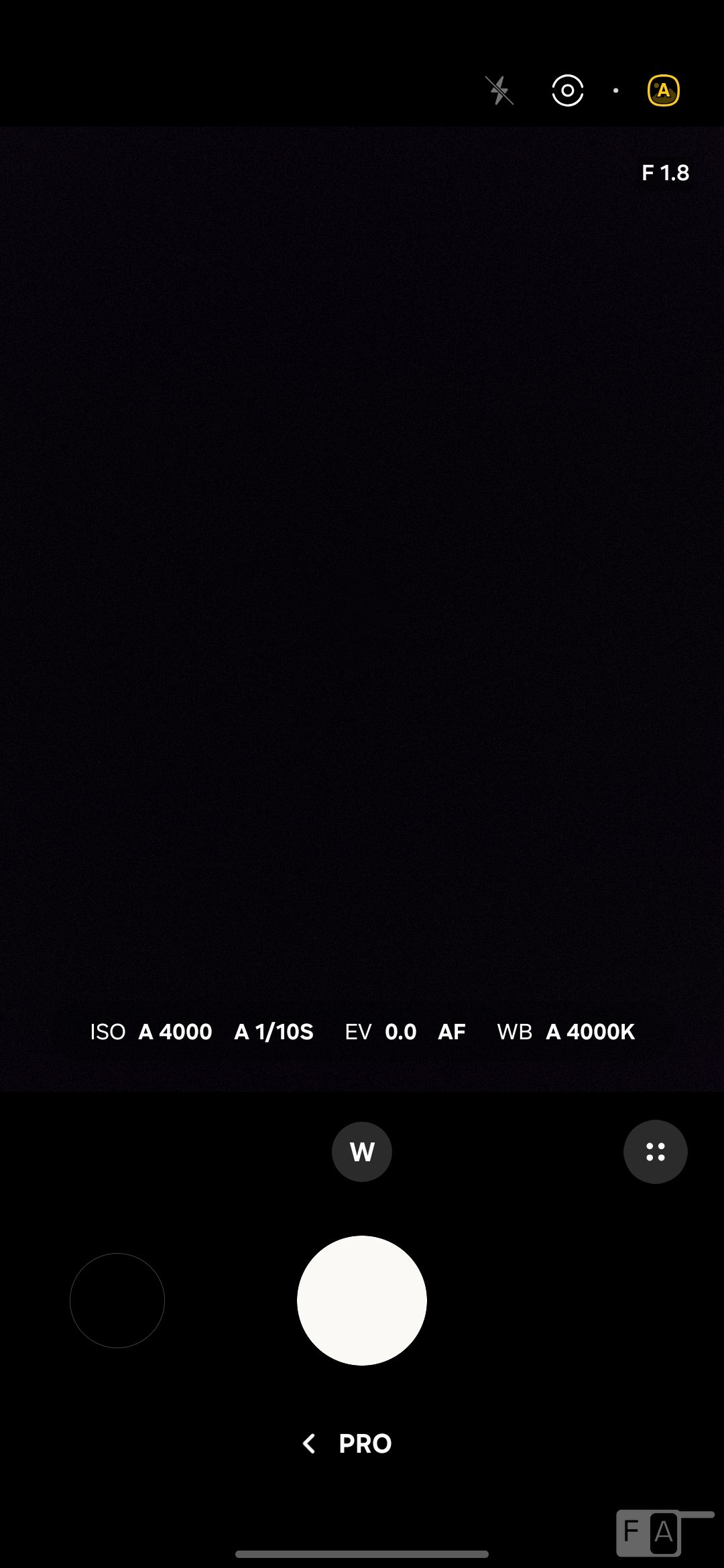
Task: Go back from PRO mode
Action: tap(310, 1443)
